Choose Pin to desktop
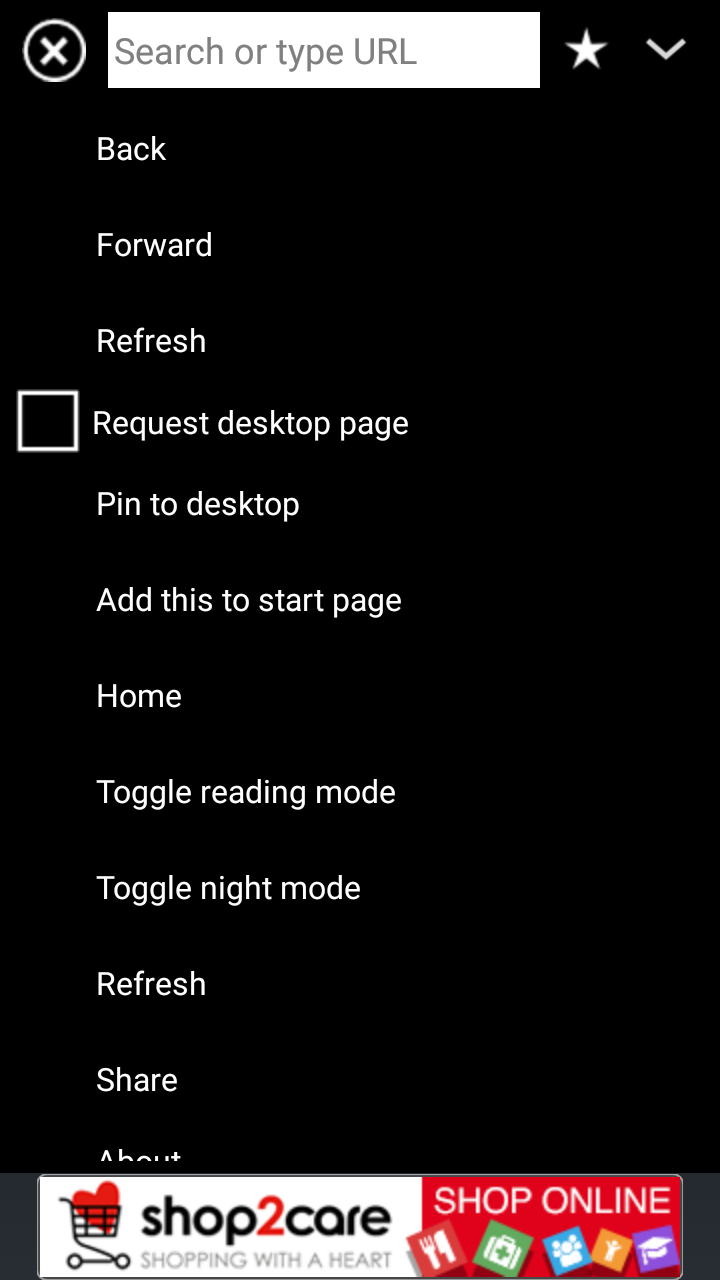The image size is (720, 1280). pos(197,503)
